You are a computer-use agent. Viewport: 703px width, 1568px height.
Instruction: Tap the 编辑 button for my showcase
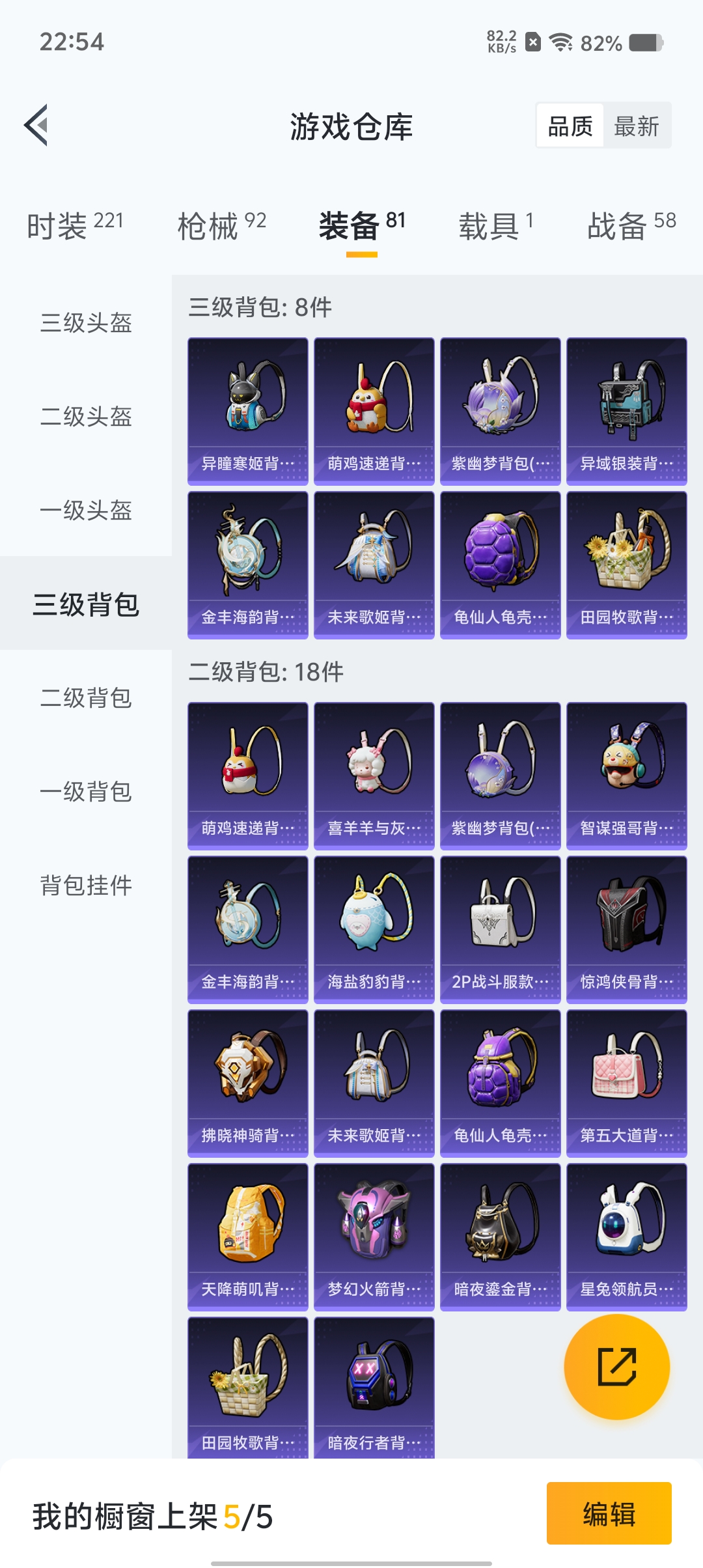609,1513
